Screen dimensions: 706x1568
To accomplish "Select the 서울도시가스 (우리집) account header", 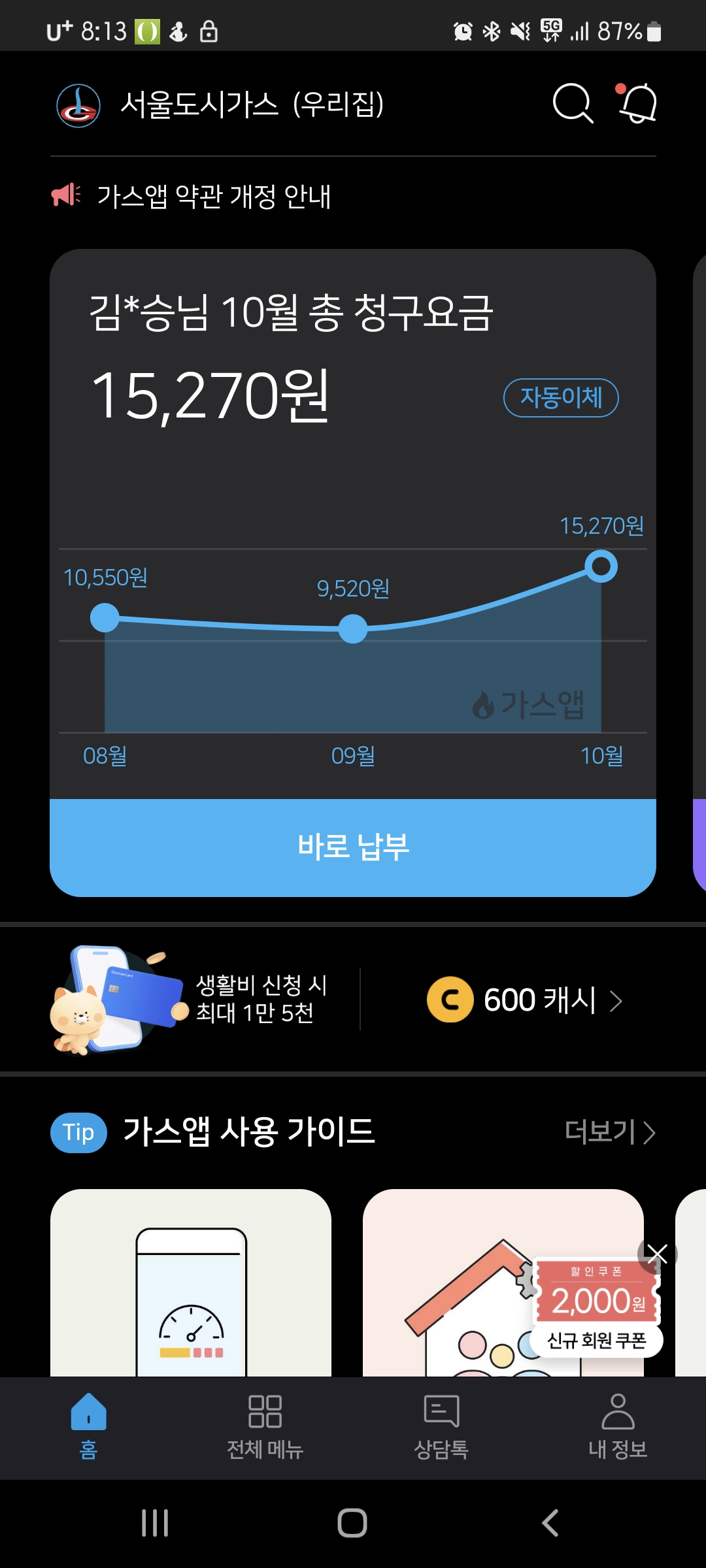I will point(252,105).
